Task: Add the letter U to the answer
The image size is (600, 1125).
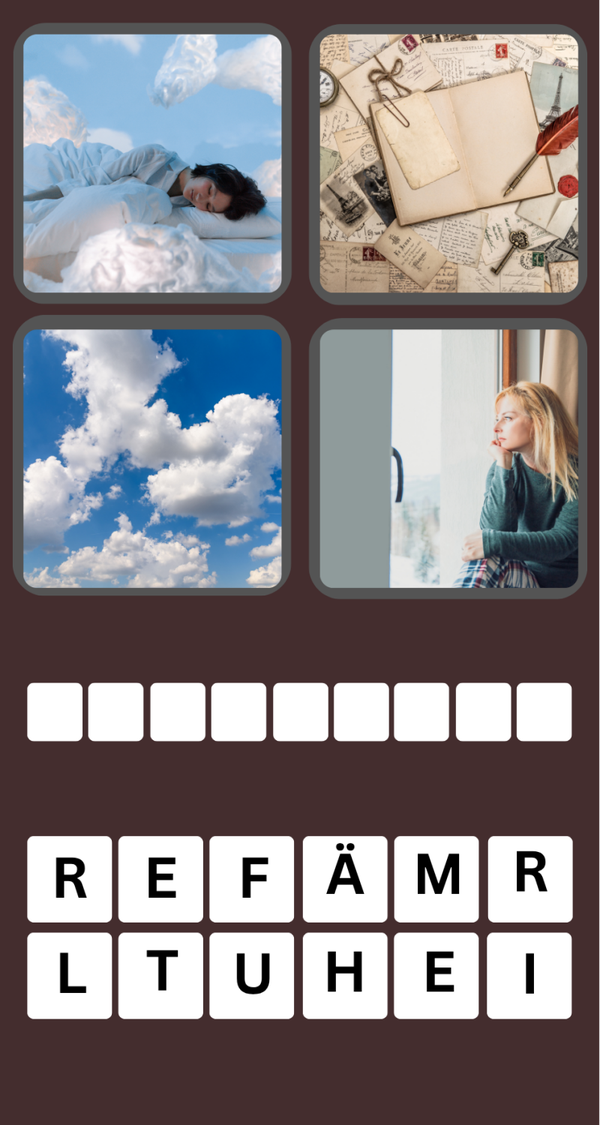Action: click(252, 975)
